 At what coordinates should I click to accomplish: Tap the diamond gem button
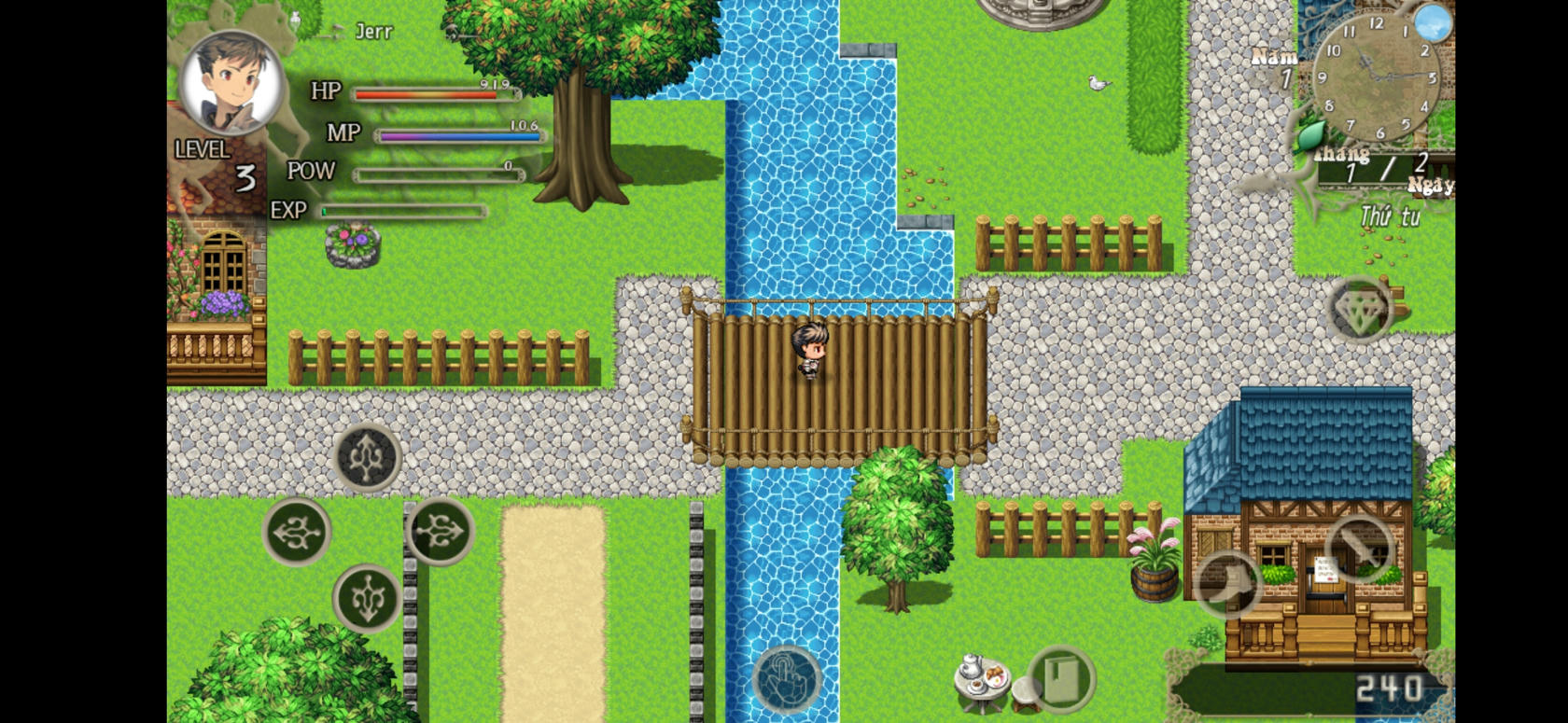[1359, 311]
